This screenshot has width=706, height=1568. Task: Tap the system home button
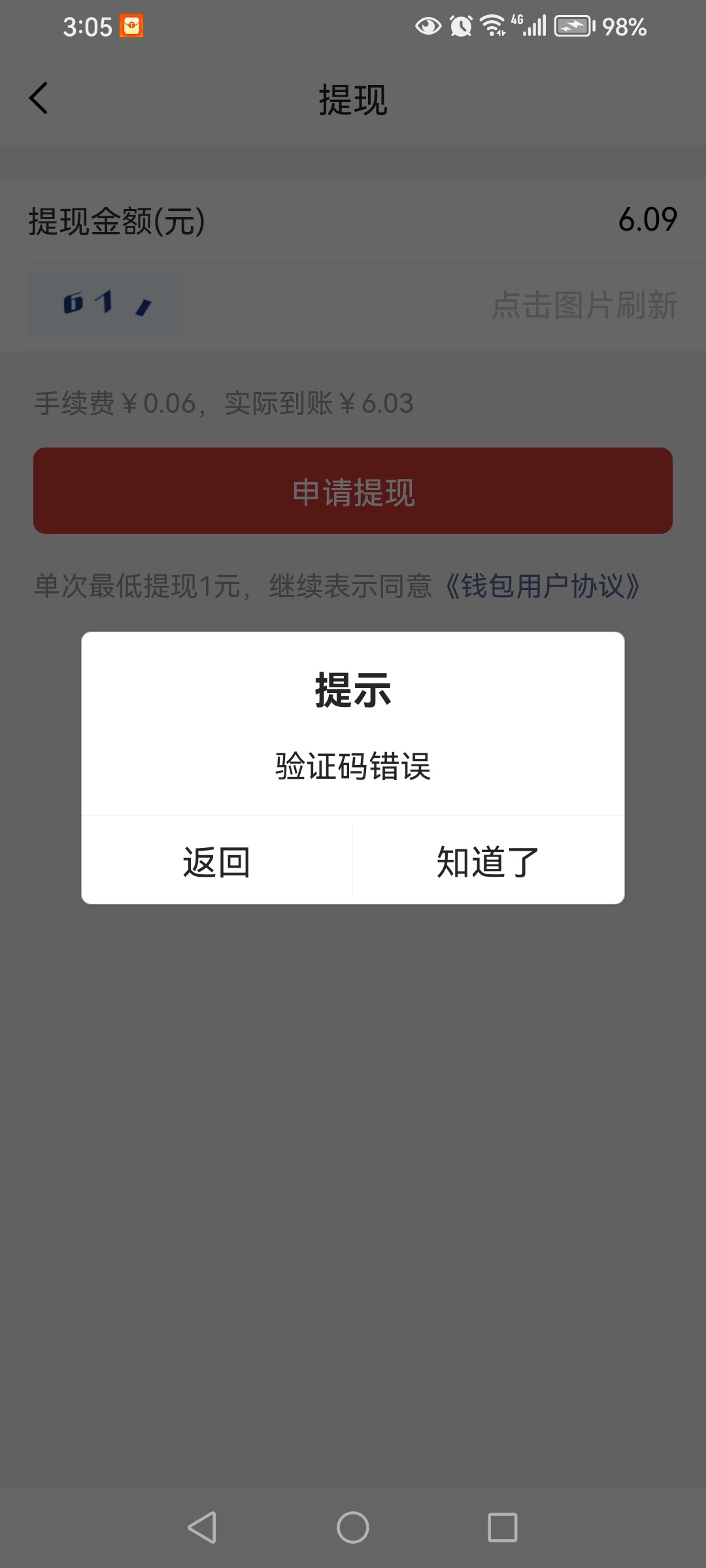point(353,1527)
